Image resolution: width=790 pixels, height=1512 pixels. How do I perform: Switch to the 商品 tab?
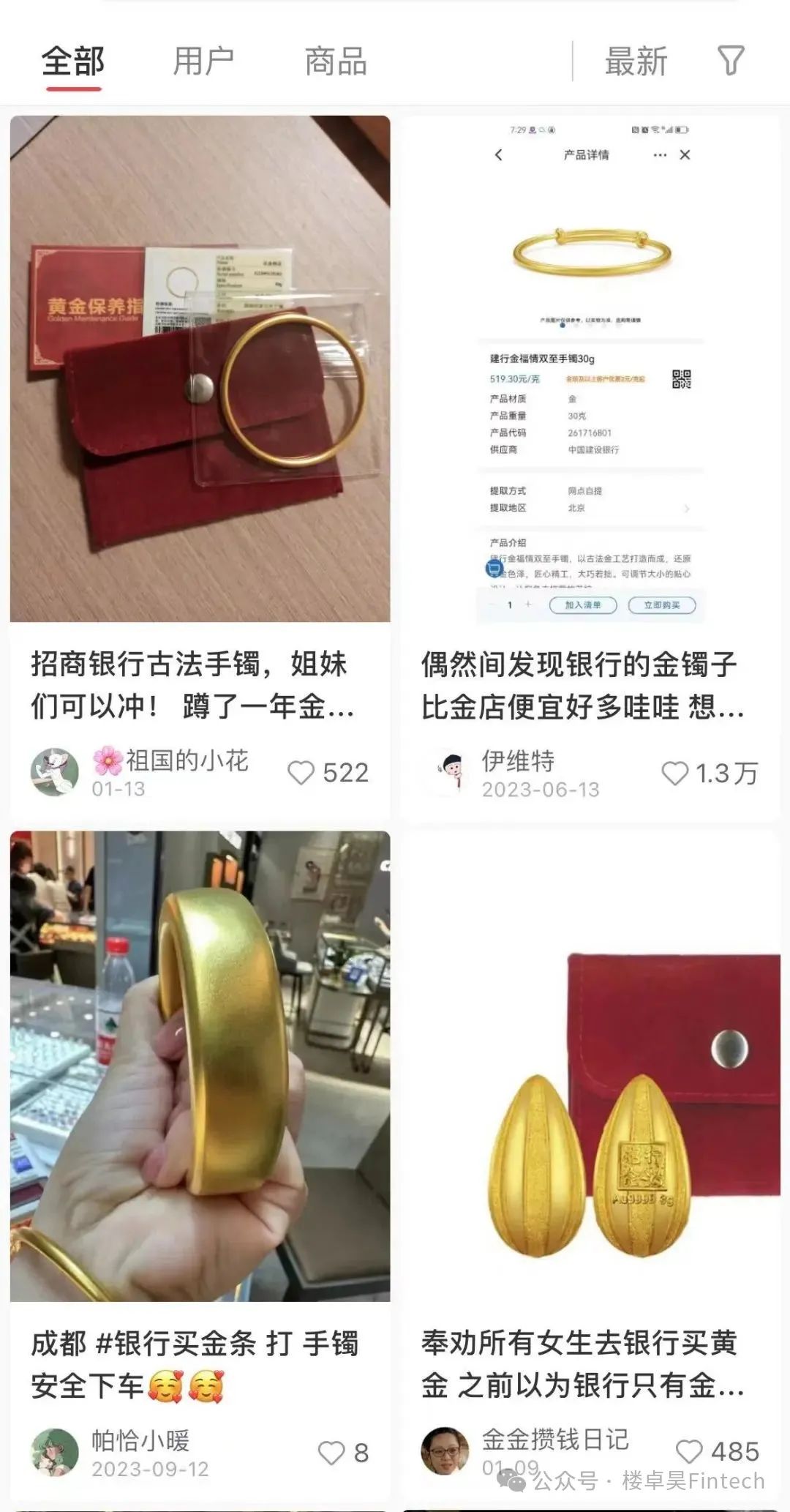pyautogui.click(x=336, y=61)
